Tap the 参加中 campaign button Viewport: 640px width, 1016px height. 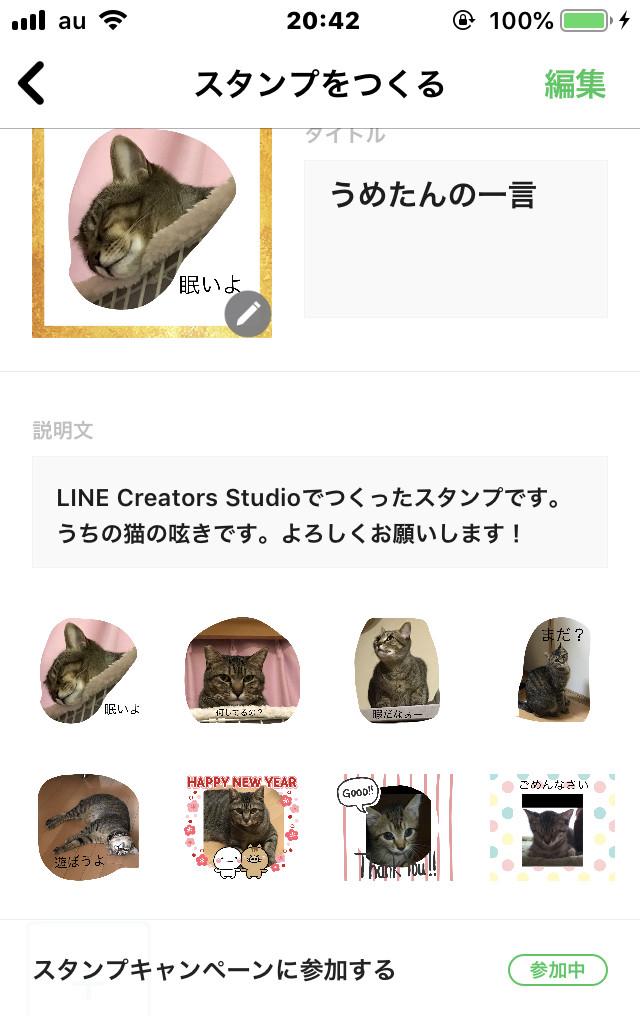point(558,970)
